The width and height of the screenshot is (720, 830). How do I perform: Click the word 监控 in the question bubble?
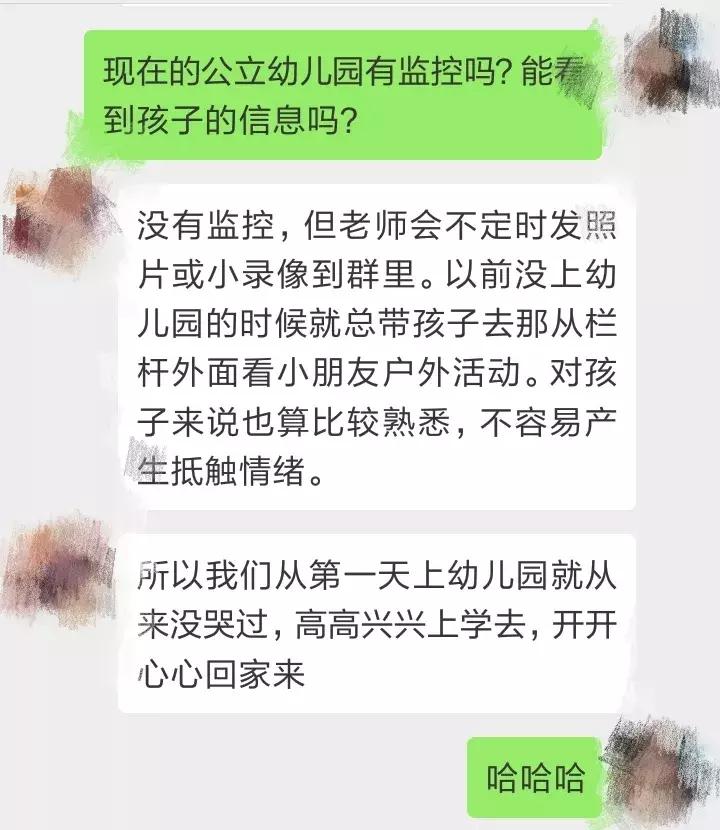point(430,70)
